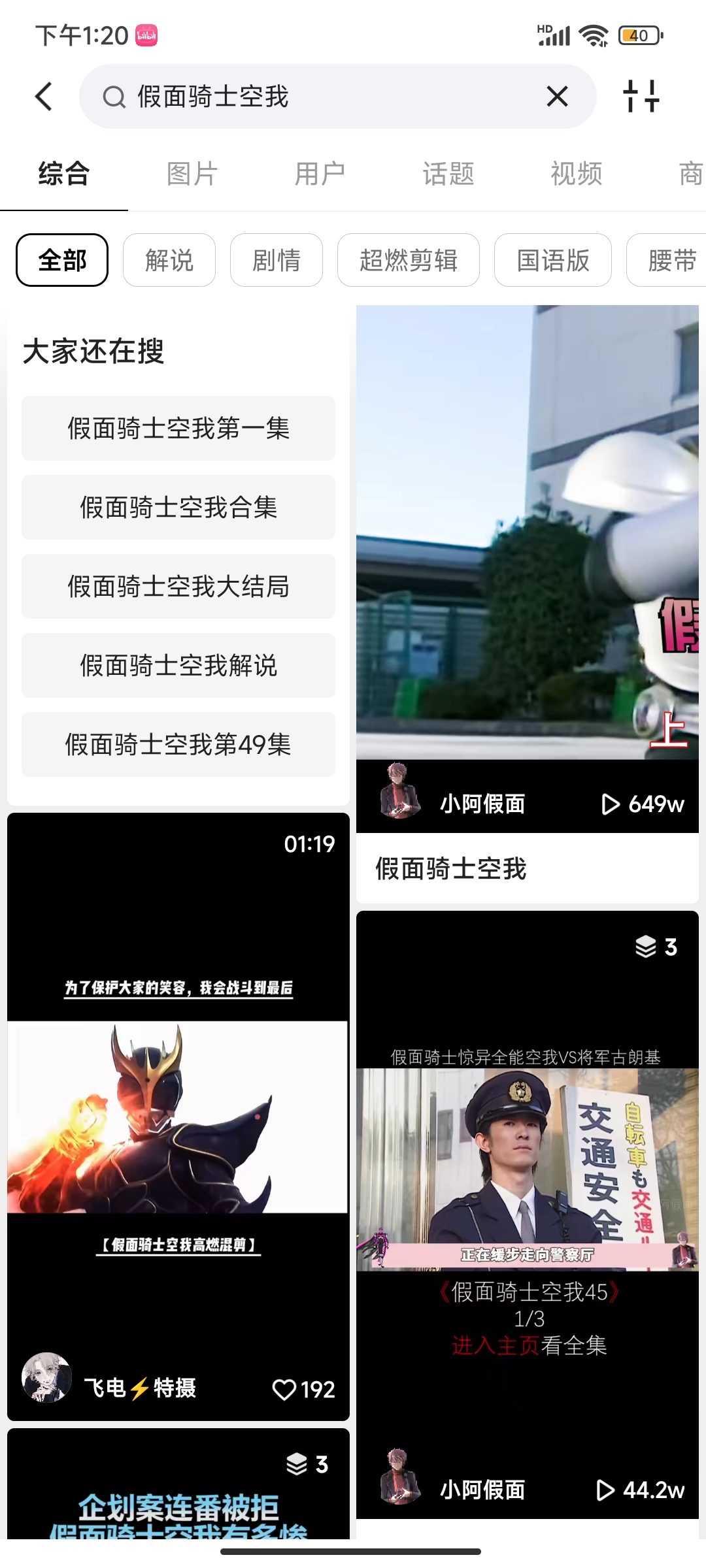The image size is (706, 1568).
Task: Switch to the 图片 tab
Action: [192, 174]
